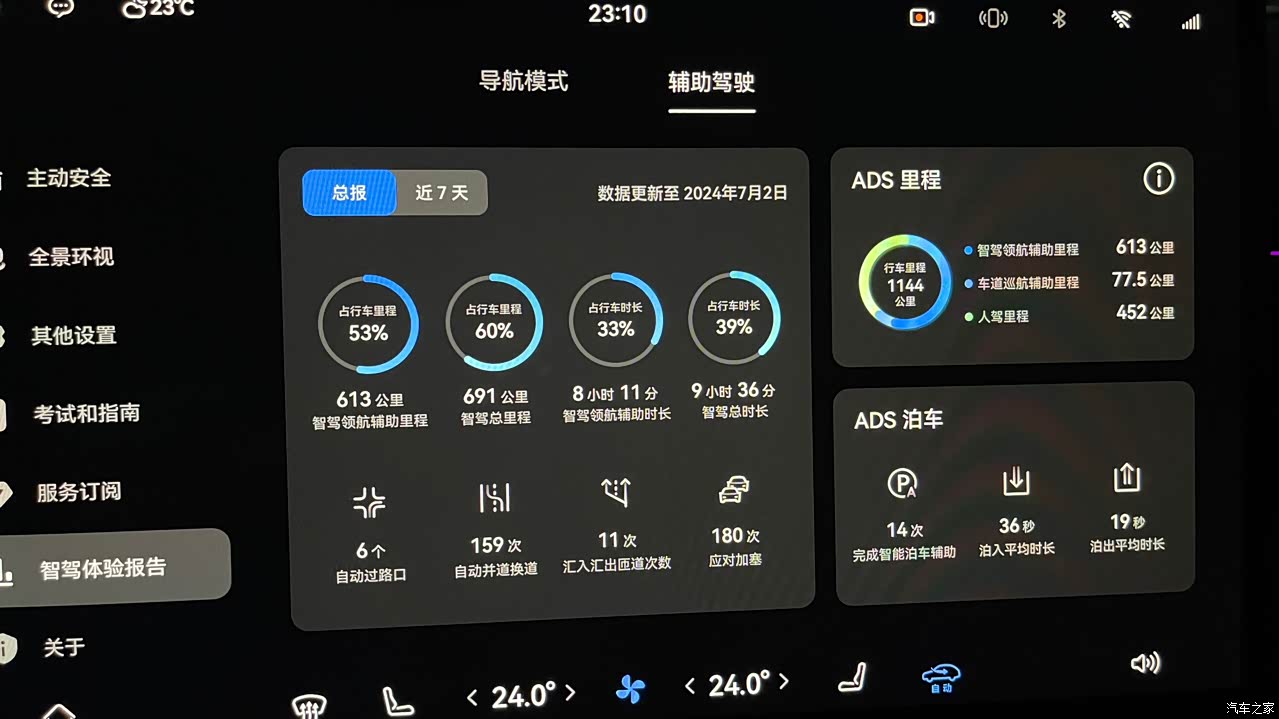
Task: Open the 关于 page
Action: tap(64, 647)
